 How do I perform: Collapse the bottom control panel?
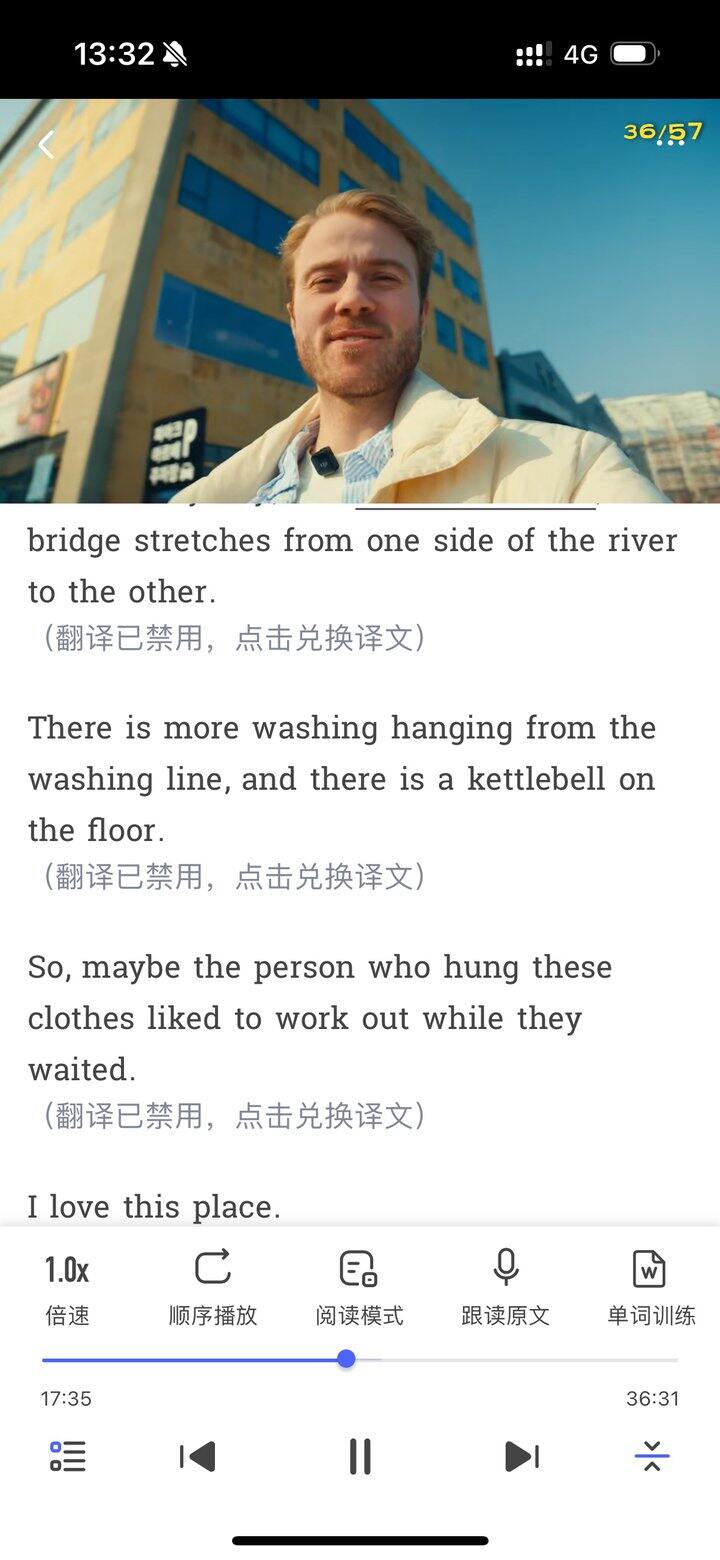(x=652, y=1456)
